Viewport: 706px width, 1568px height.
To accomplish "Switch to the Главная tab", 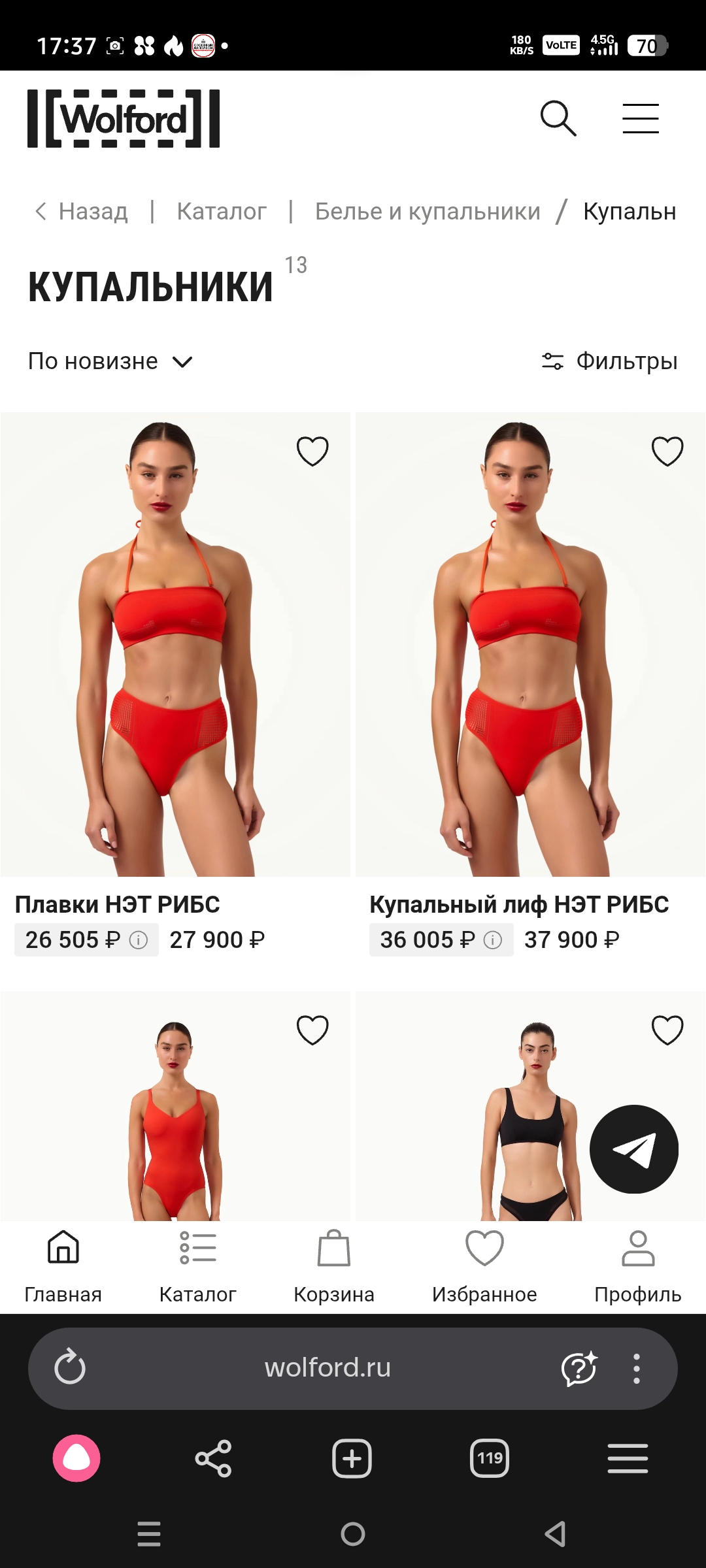I will click(63, 1266).
